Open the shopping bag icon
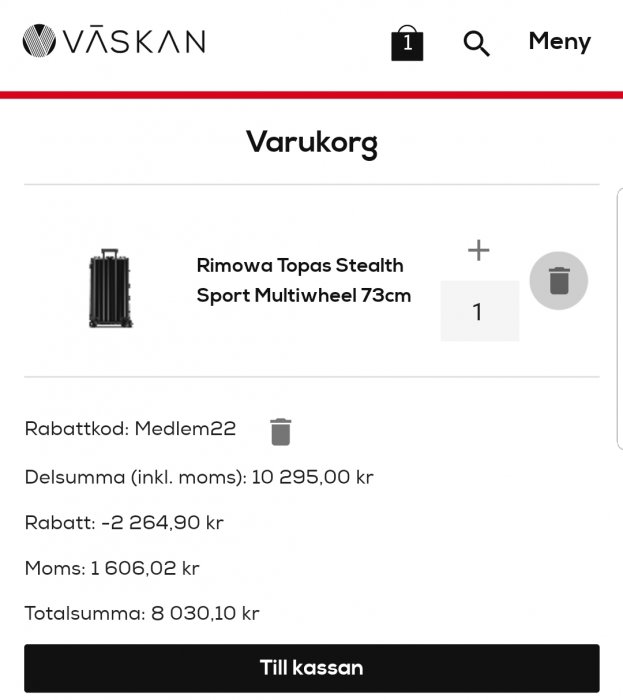623x700 pixels. 407,43
